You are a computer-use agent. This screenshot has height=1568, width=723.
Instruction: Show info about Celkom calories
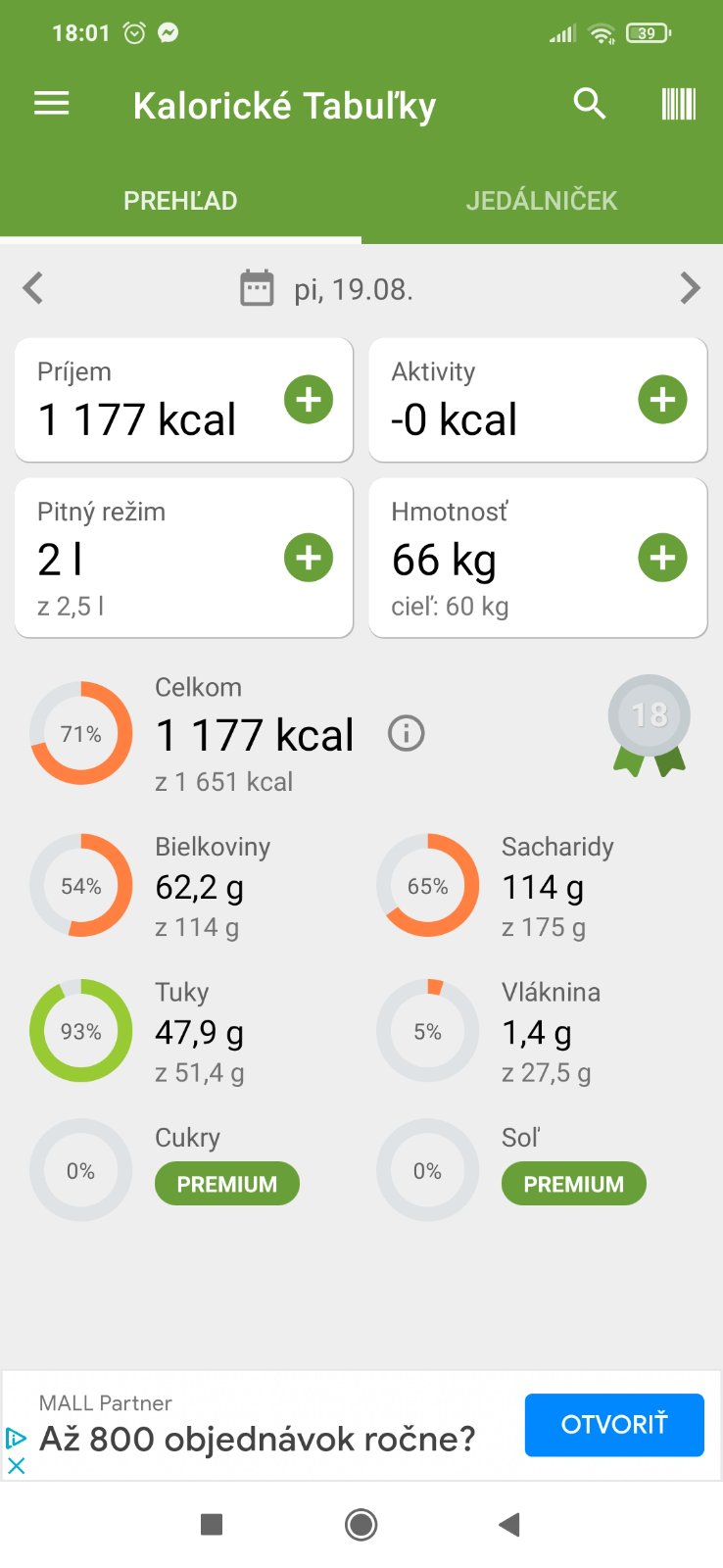point(406,733)
